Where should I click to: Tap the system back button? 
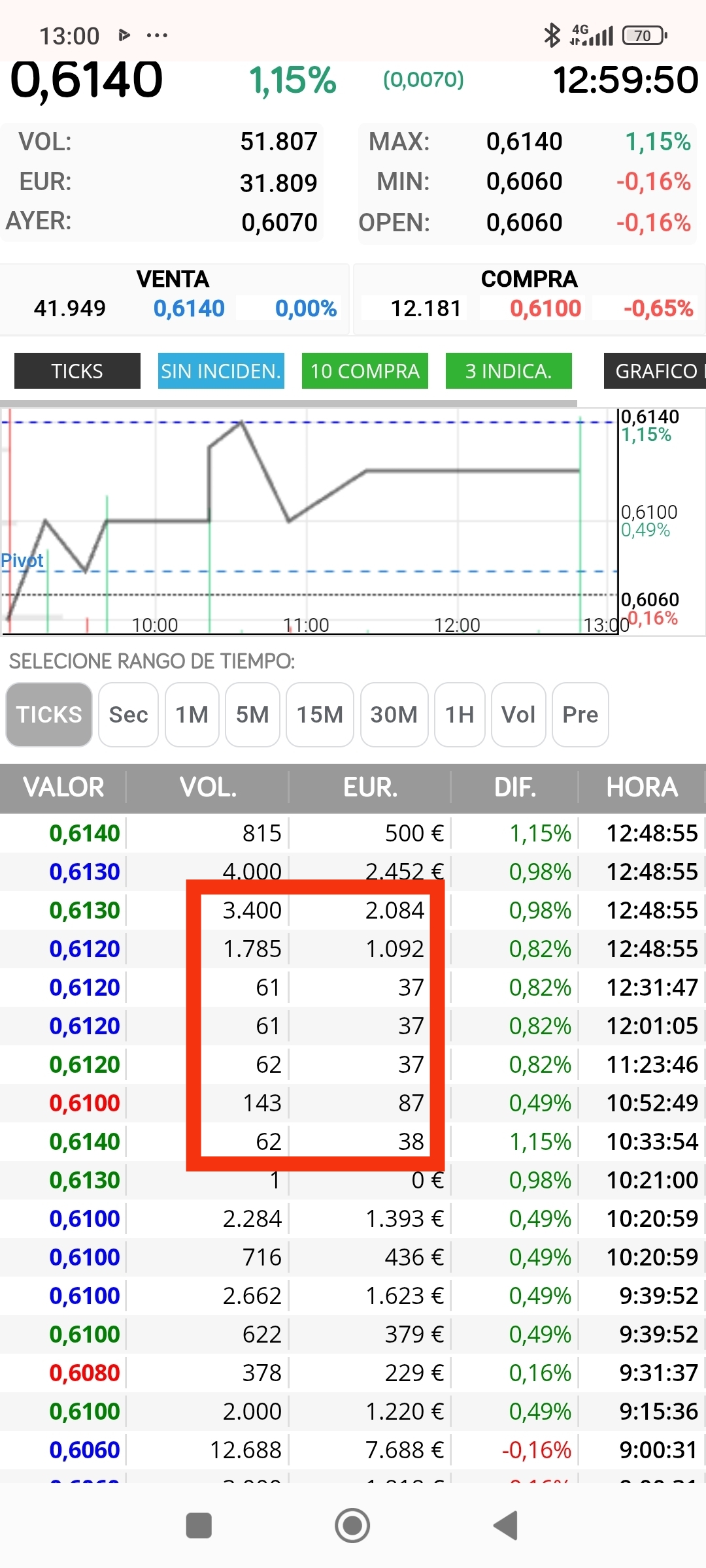coord(506,1526)
